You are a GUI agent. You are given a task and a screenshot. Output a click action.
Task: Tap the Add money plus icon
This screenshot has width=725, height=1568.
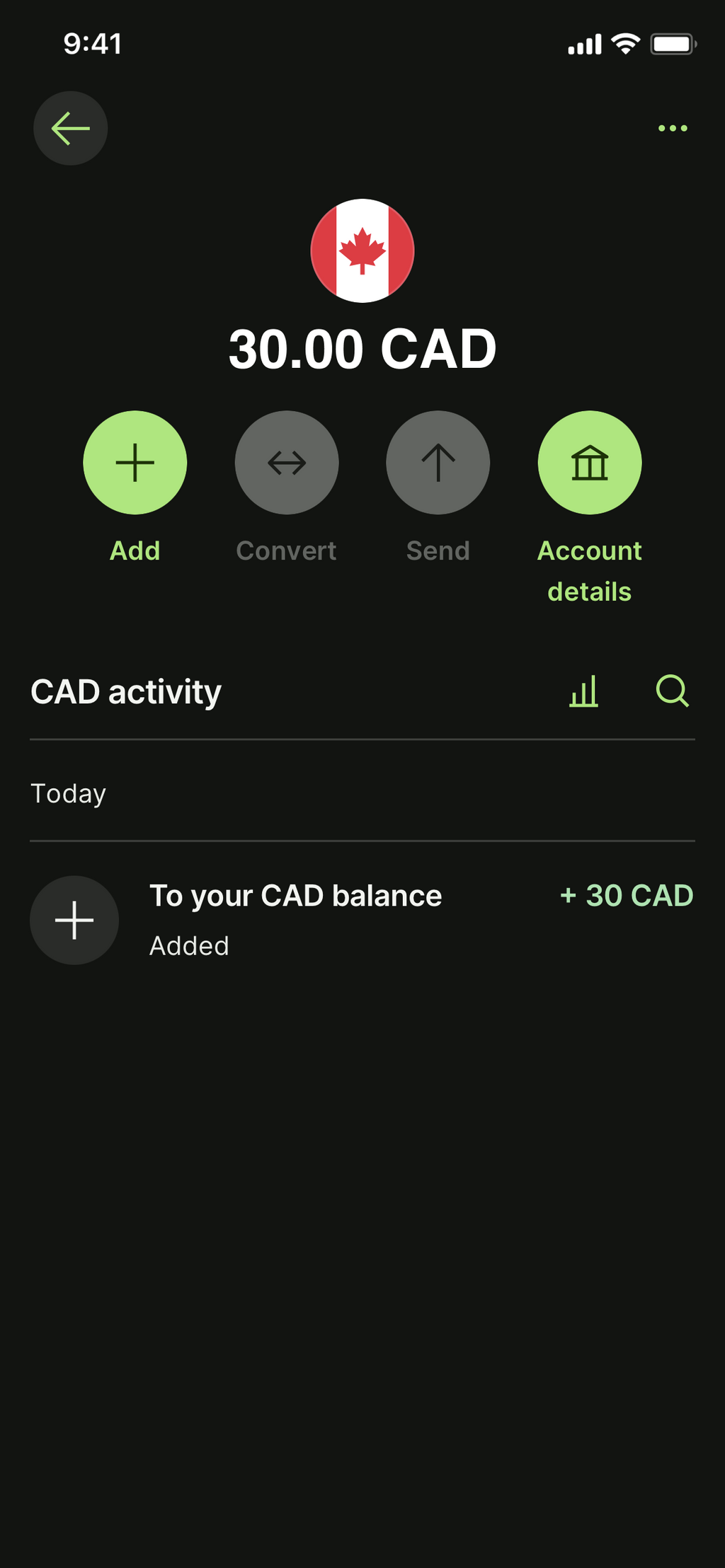135,463
